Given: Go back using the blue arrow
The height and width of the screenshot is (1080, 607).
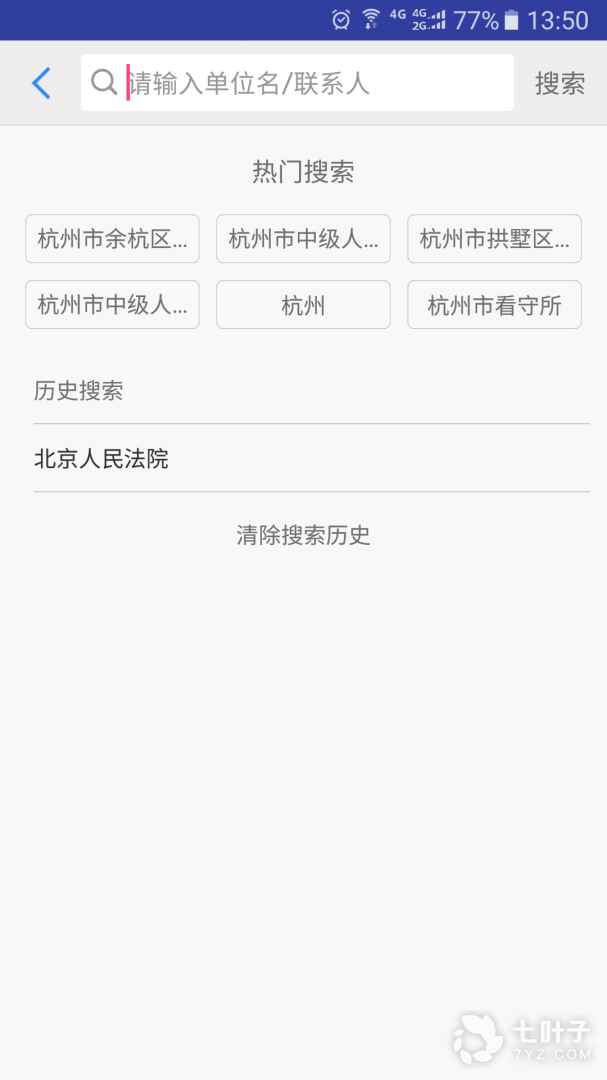Looking at the screenshot, I should 41,83.
